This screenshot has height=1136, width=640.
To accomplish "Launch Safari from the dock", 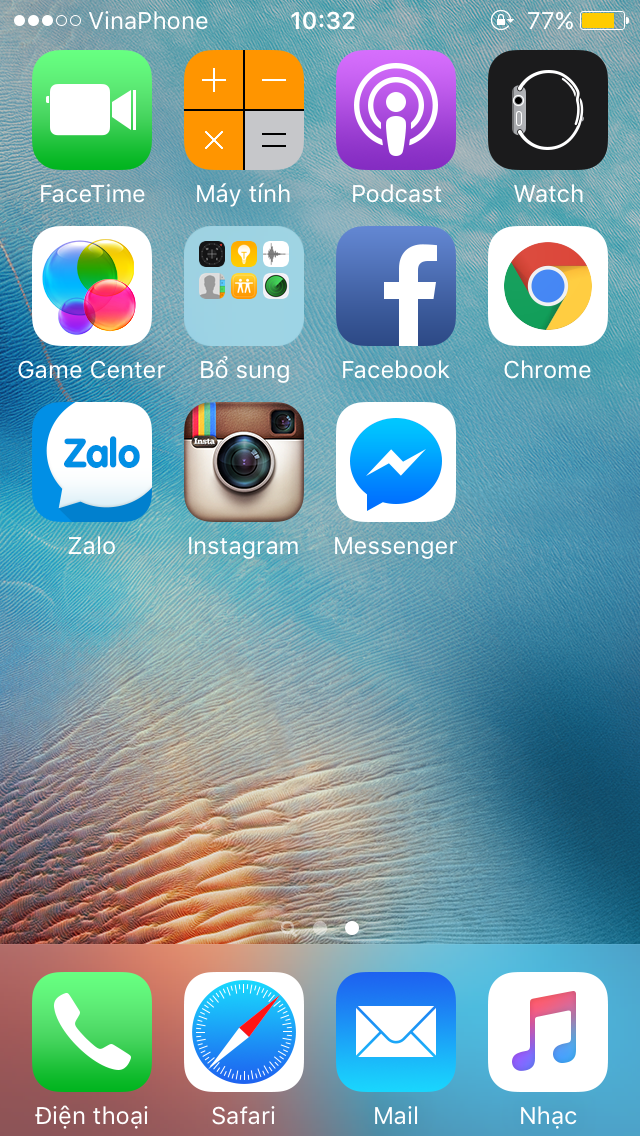I will [244, 1032].
